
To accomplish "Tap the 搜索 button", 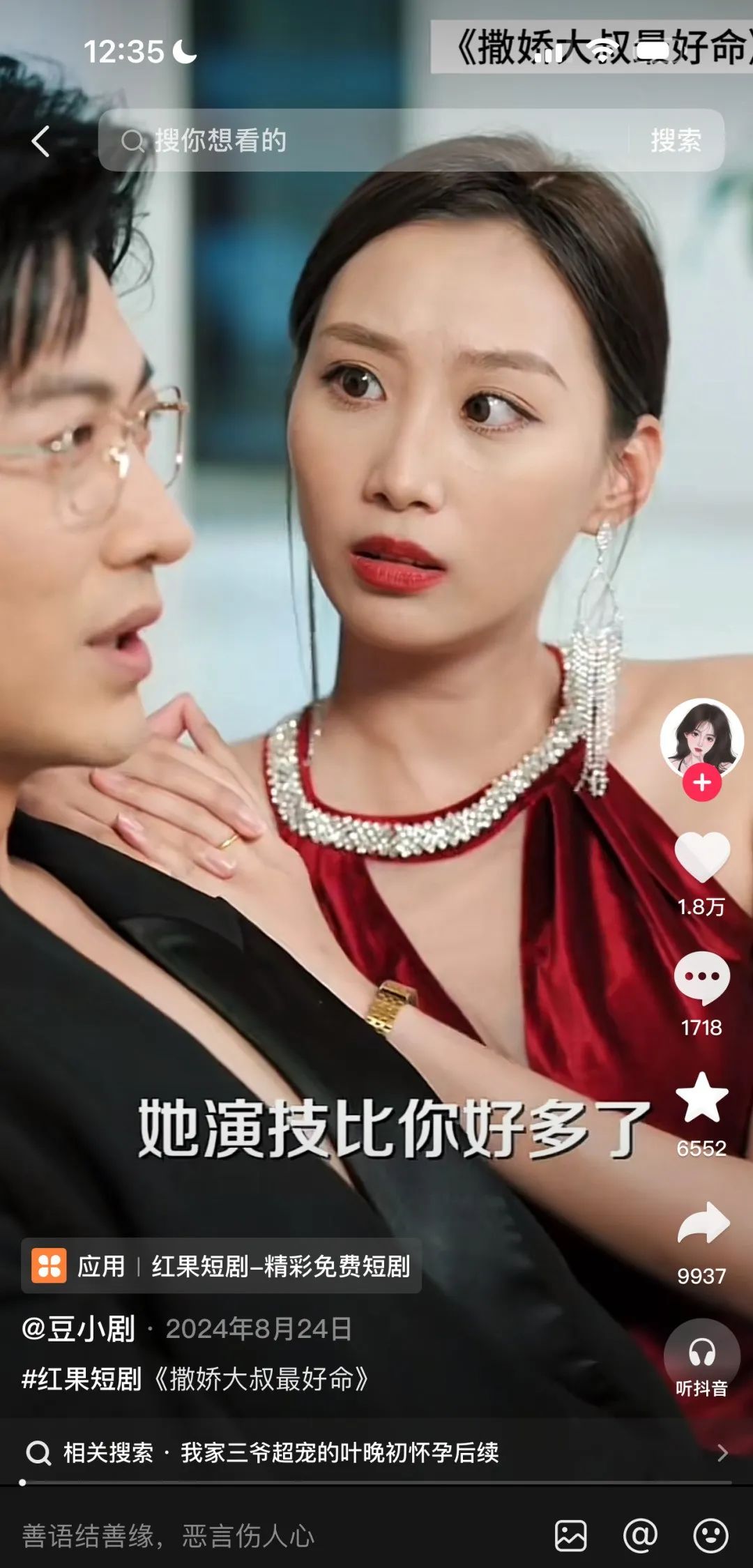I will [x=675, y=141].
